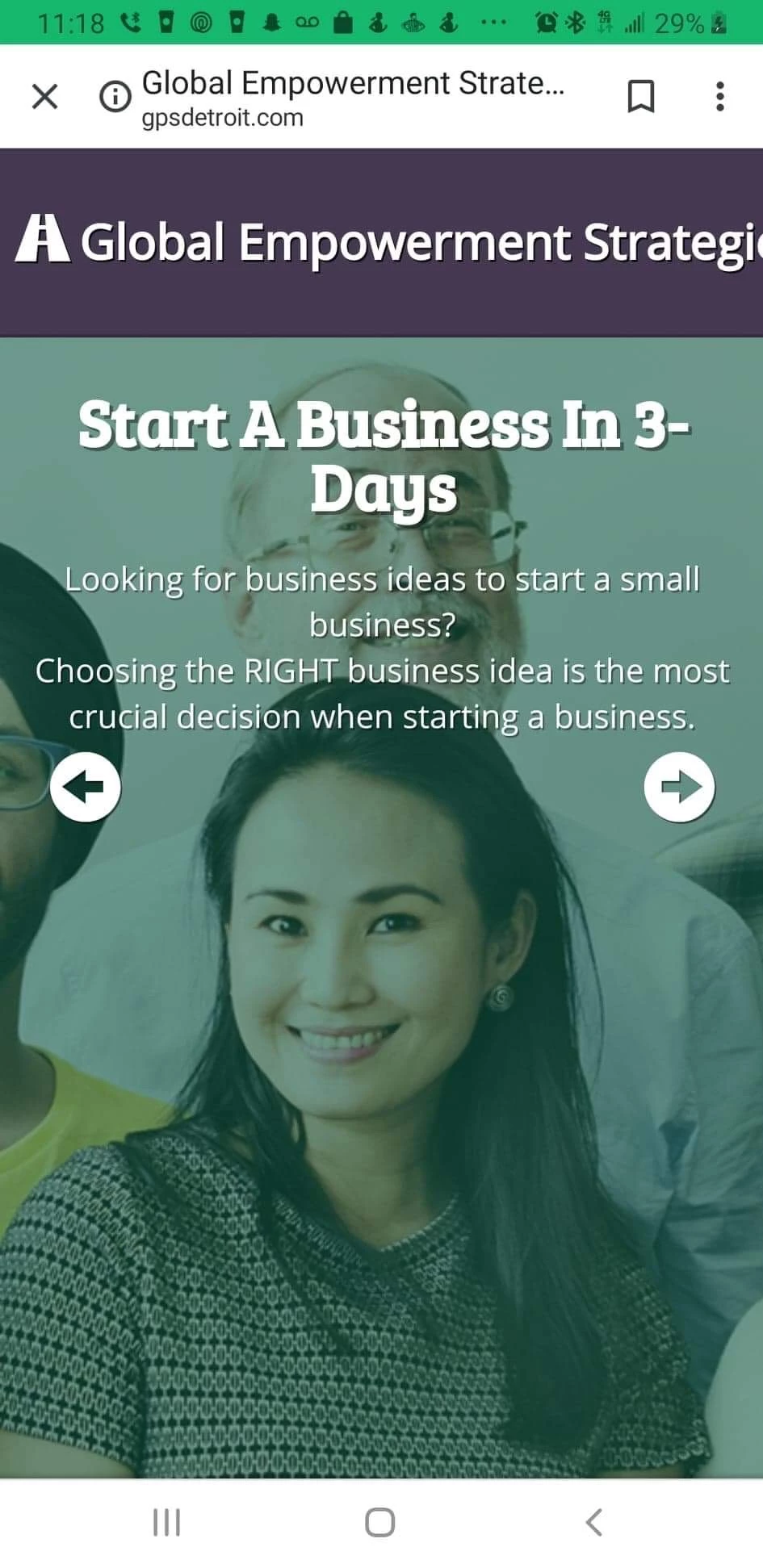Advance to the next slide
Screen dimensions: 763x1568
click(679, 787)
